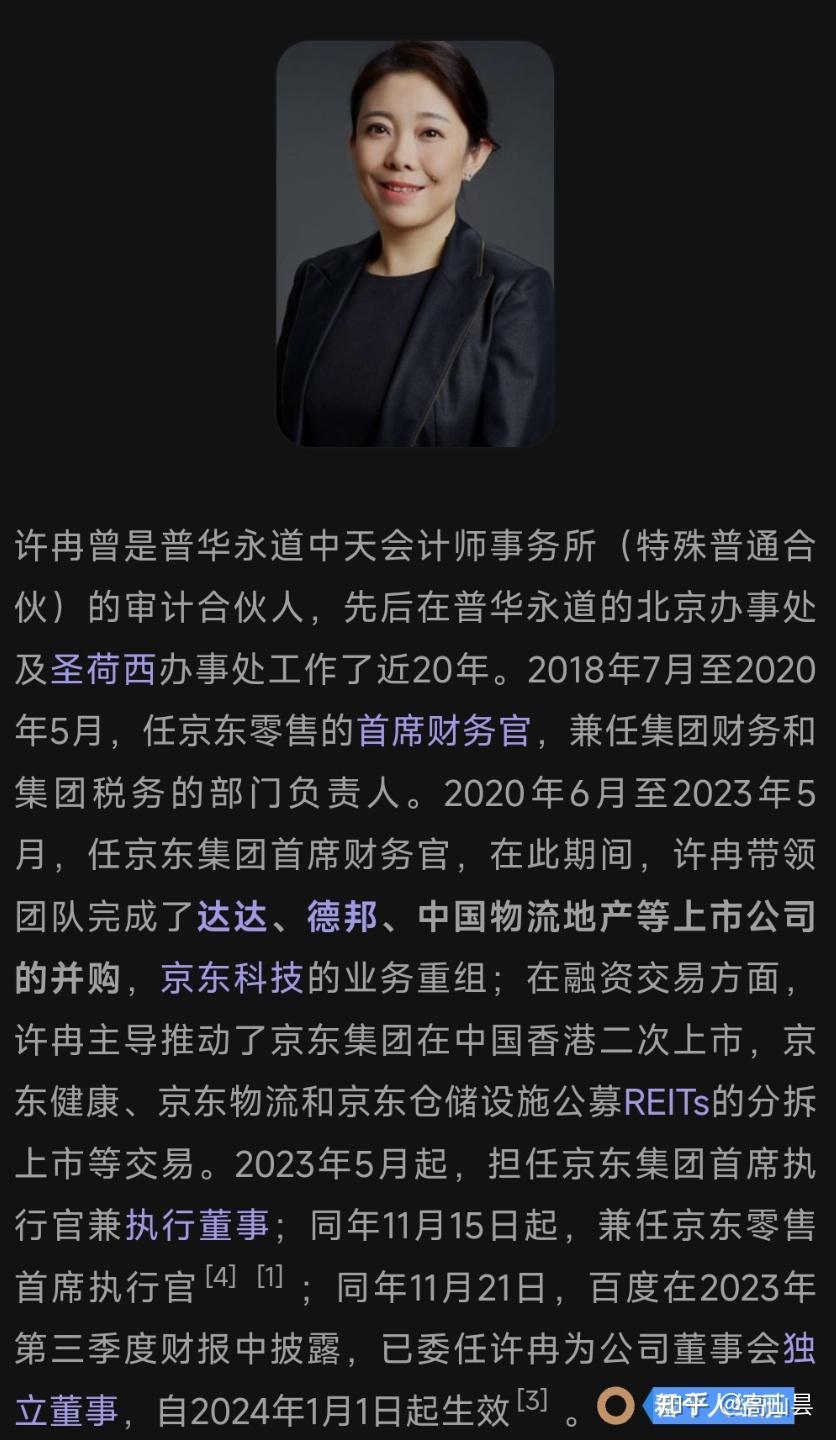Open the 首席财务官 link
The image size is (836, 1440).
(443, 731)
